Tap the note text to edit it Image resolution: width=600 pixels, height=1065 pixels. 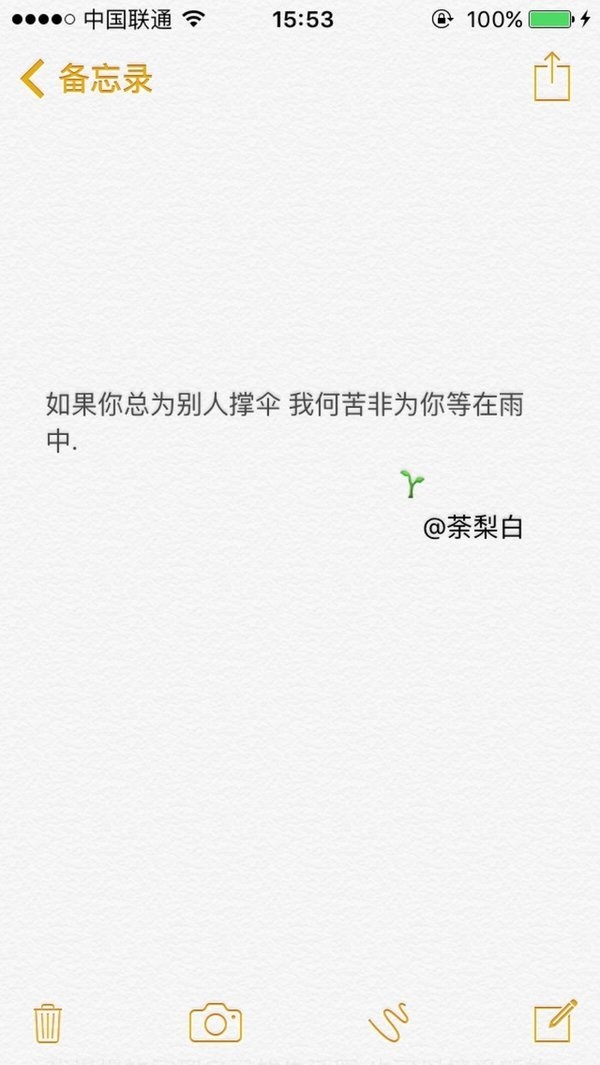pyautogui.click(x=284, y=422)
